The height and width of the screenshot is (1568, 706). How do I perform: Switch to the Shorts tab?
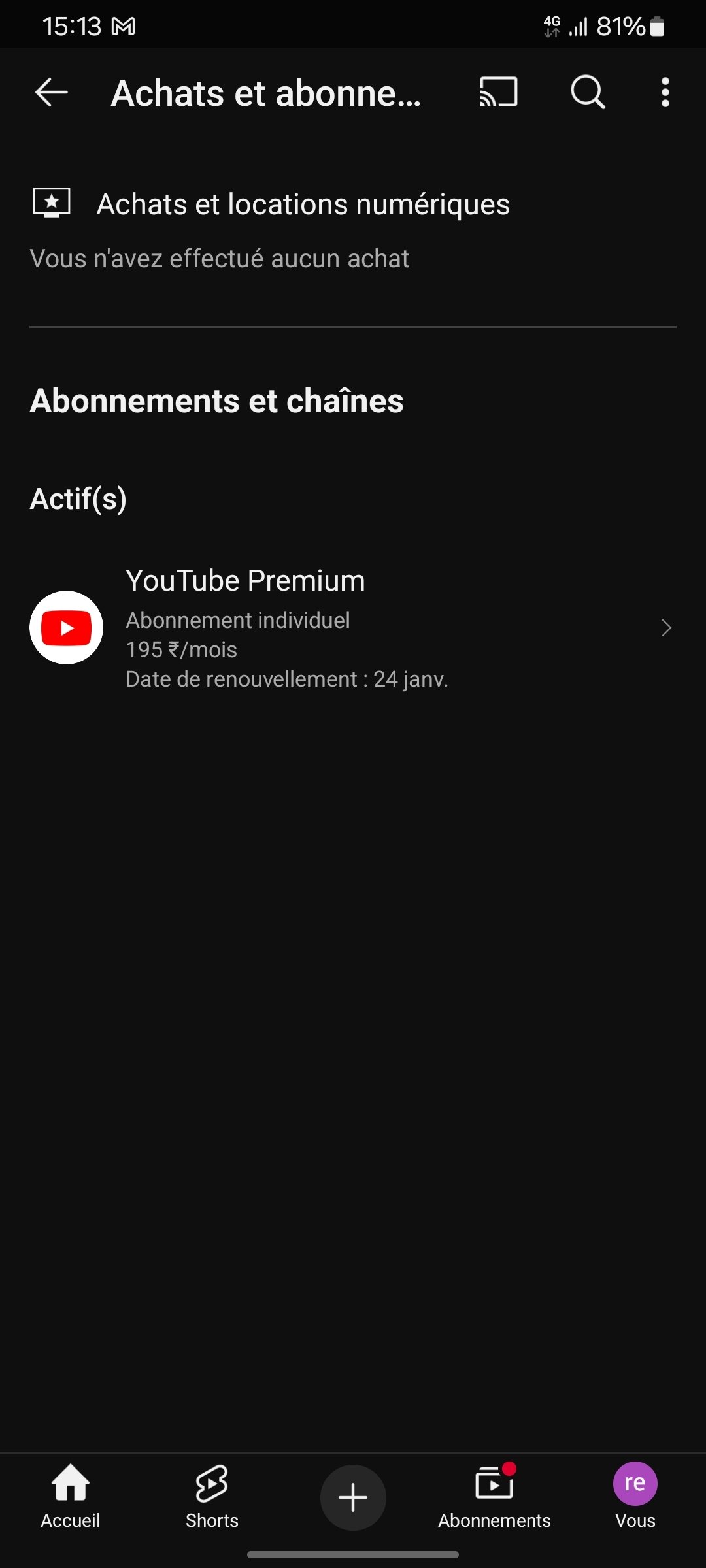(212, 1497)
